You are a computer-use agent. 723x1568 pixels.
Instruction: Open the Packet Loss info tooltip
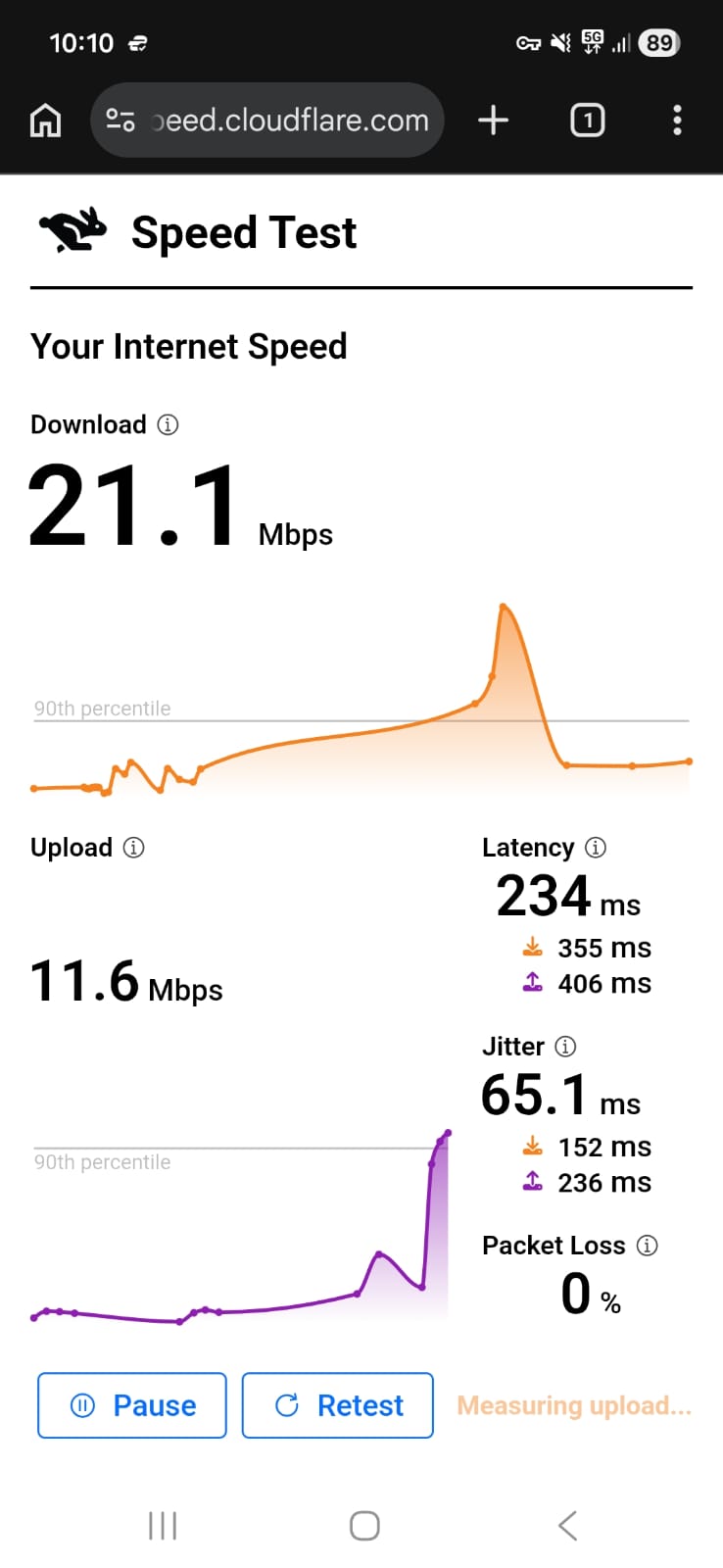pyautogui.click(x=647, y=1245)
